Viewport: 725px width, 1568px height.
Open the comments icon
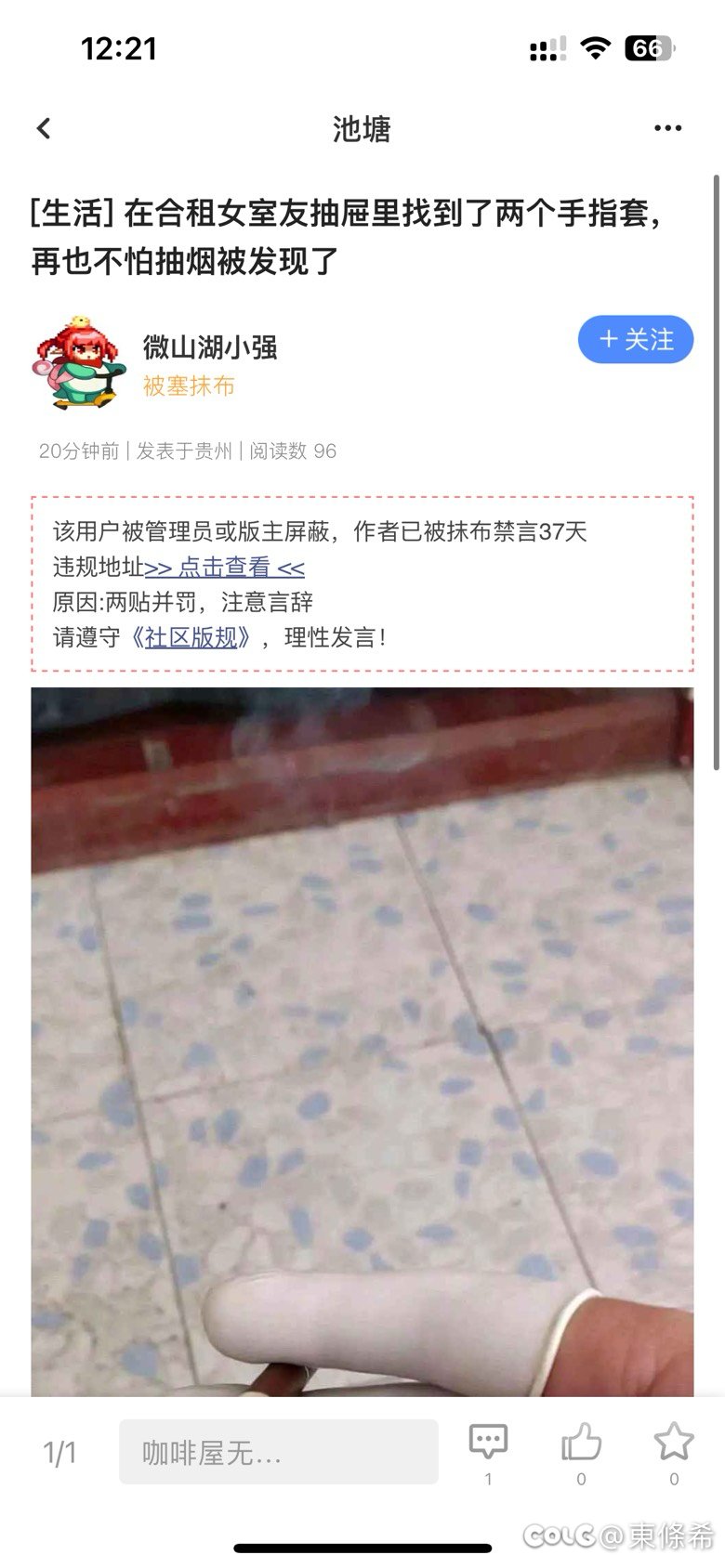pos(488,1444)
